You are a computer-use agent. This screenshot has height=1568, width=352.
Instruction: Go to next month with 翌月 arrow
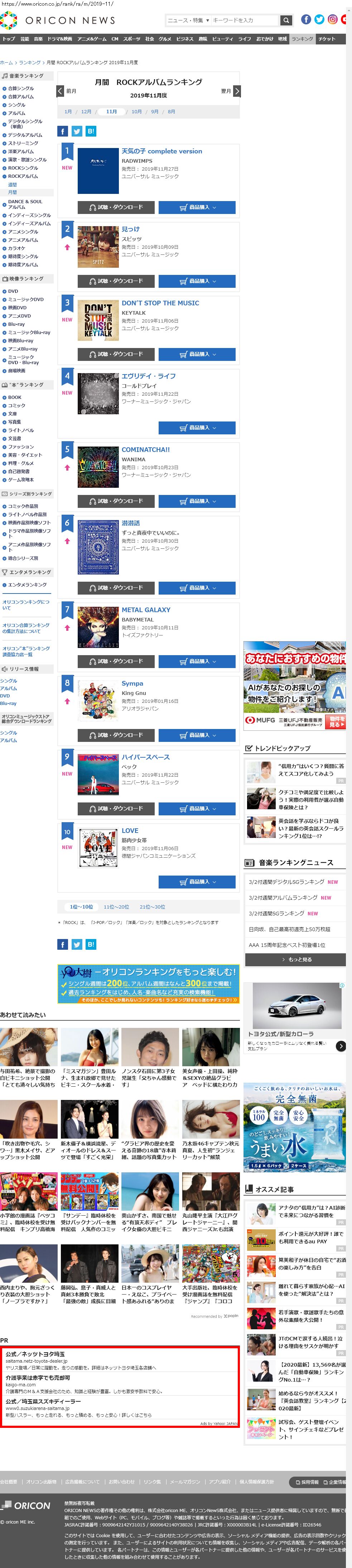coord(236,91)
